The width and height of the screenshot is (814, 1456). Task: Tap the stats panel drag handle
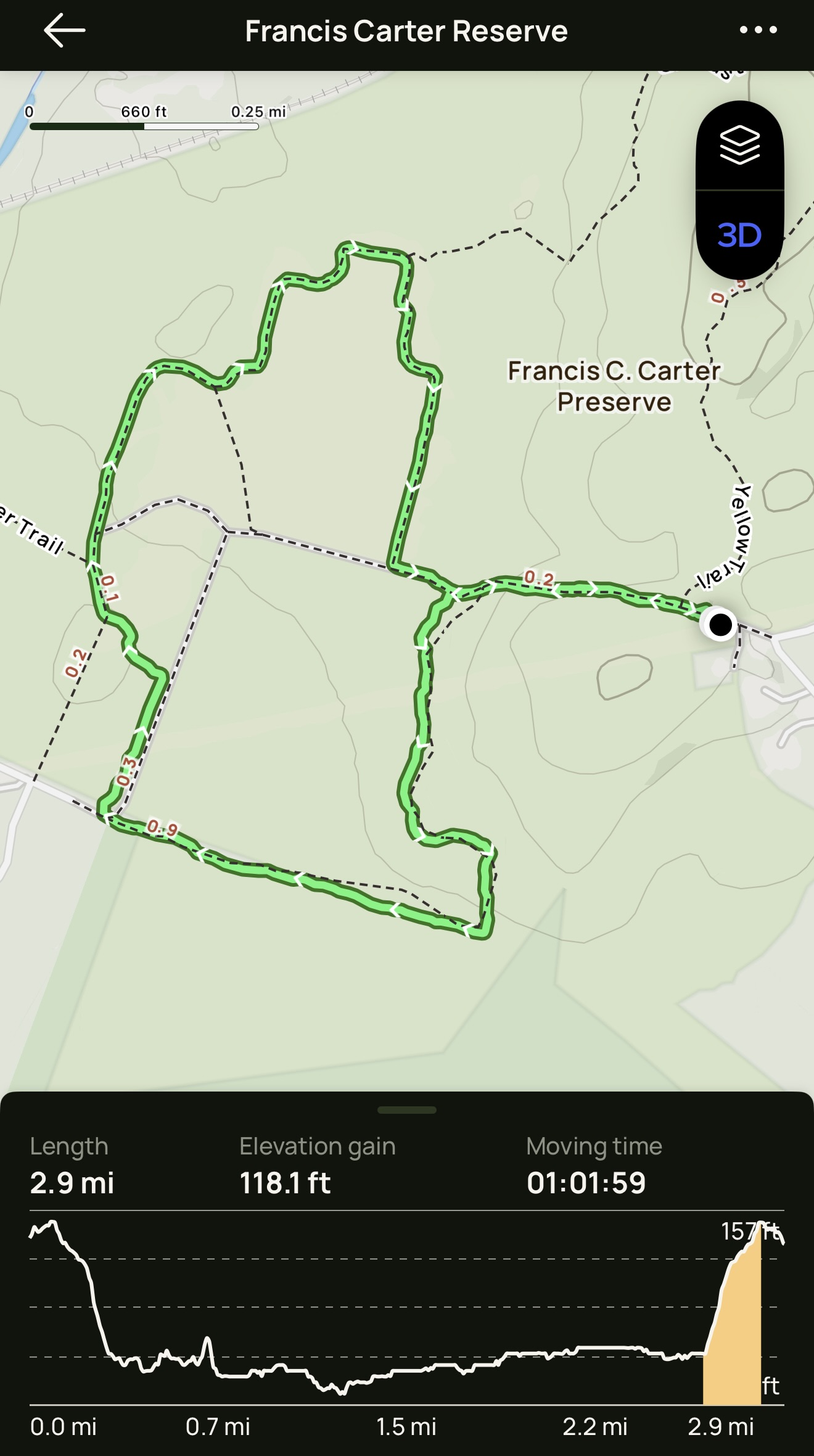406,1110
